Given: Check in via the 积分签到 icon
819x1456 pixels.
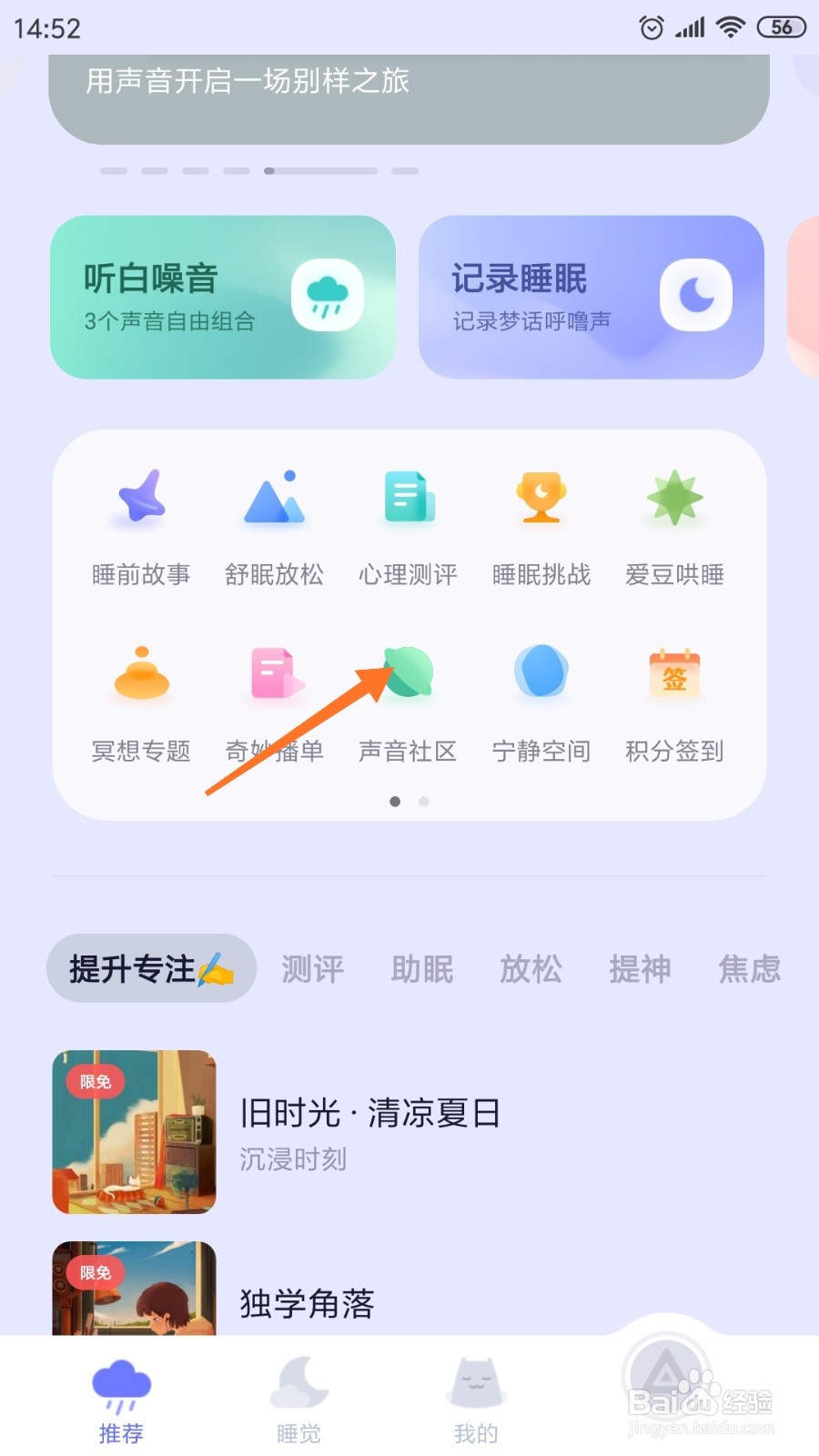Looking at the screenshot, I should (673, 696).
